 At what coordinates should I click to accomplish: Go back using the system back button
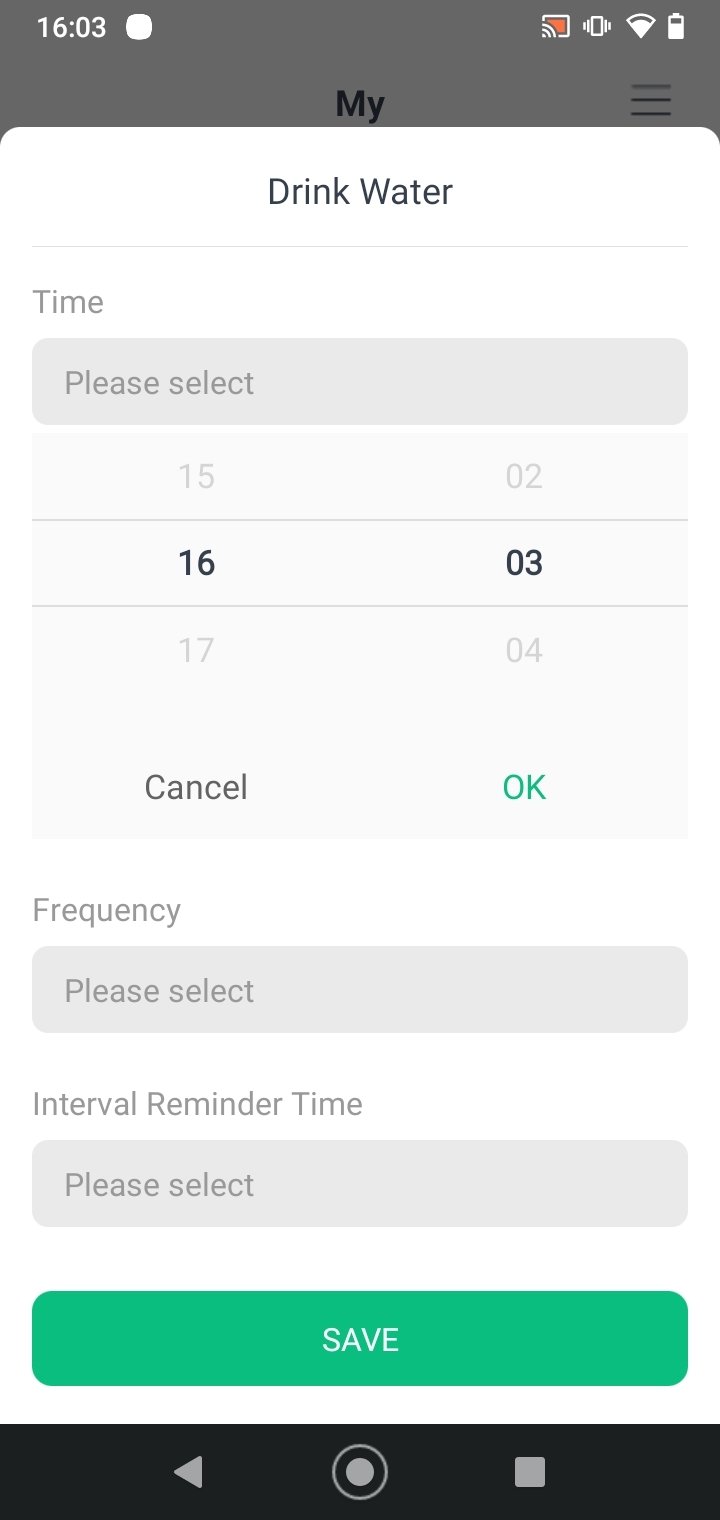pyautogui.click(x=188, y=1472)
